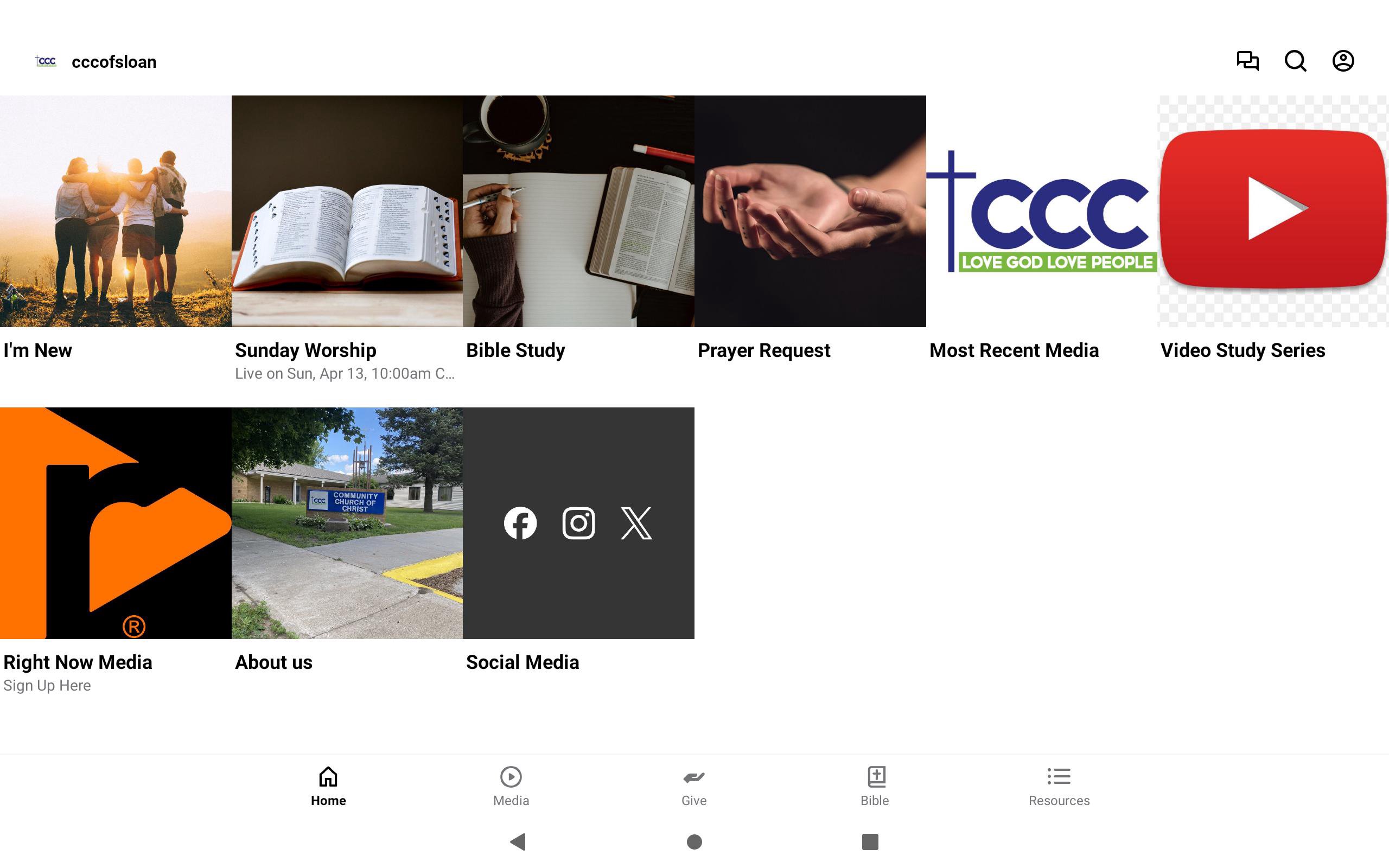The width and height of the screenshot is (1389, 868).
Task: Tap the system recent apps button
Action: pos(870,841)
